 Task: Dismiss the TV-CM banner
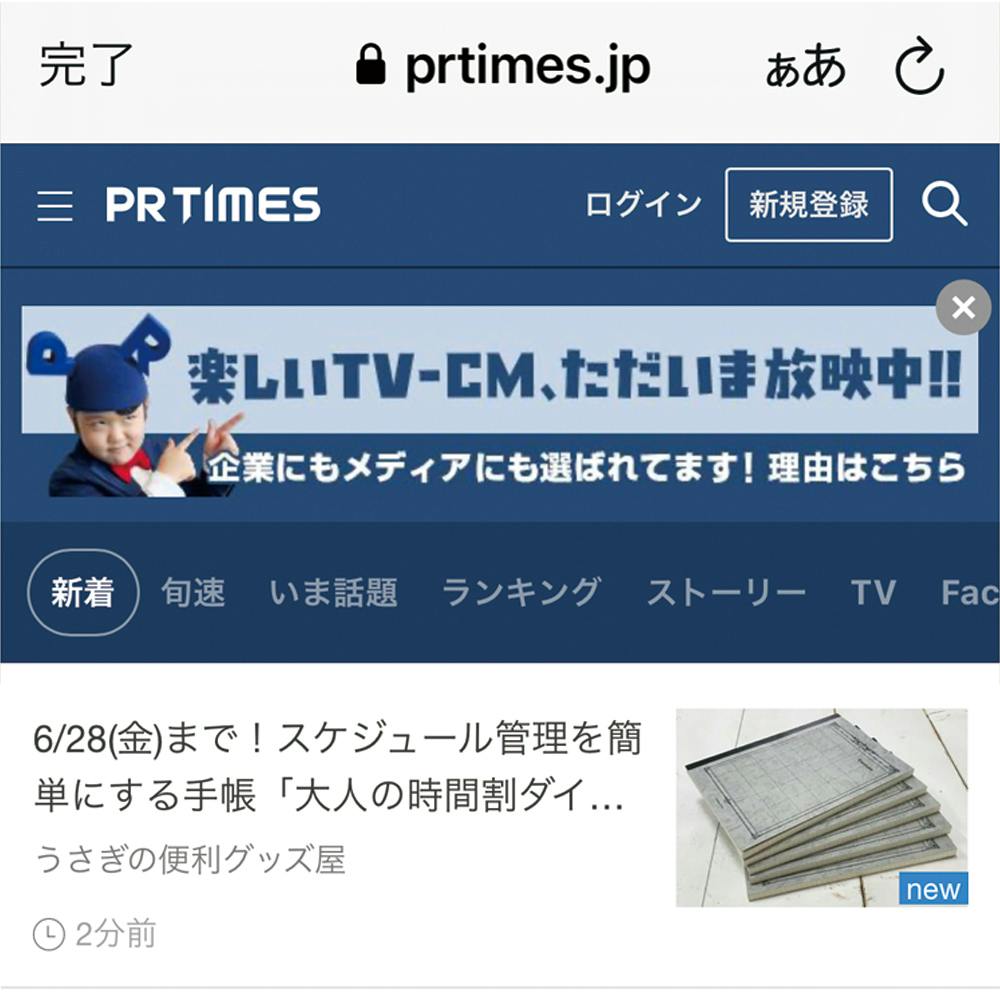pos(963,309)
